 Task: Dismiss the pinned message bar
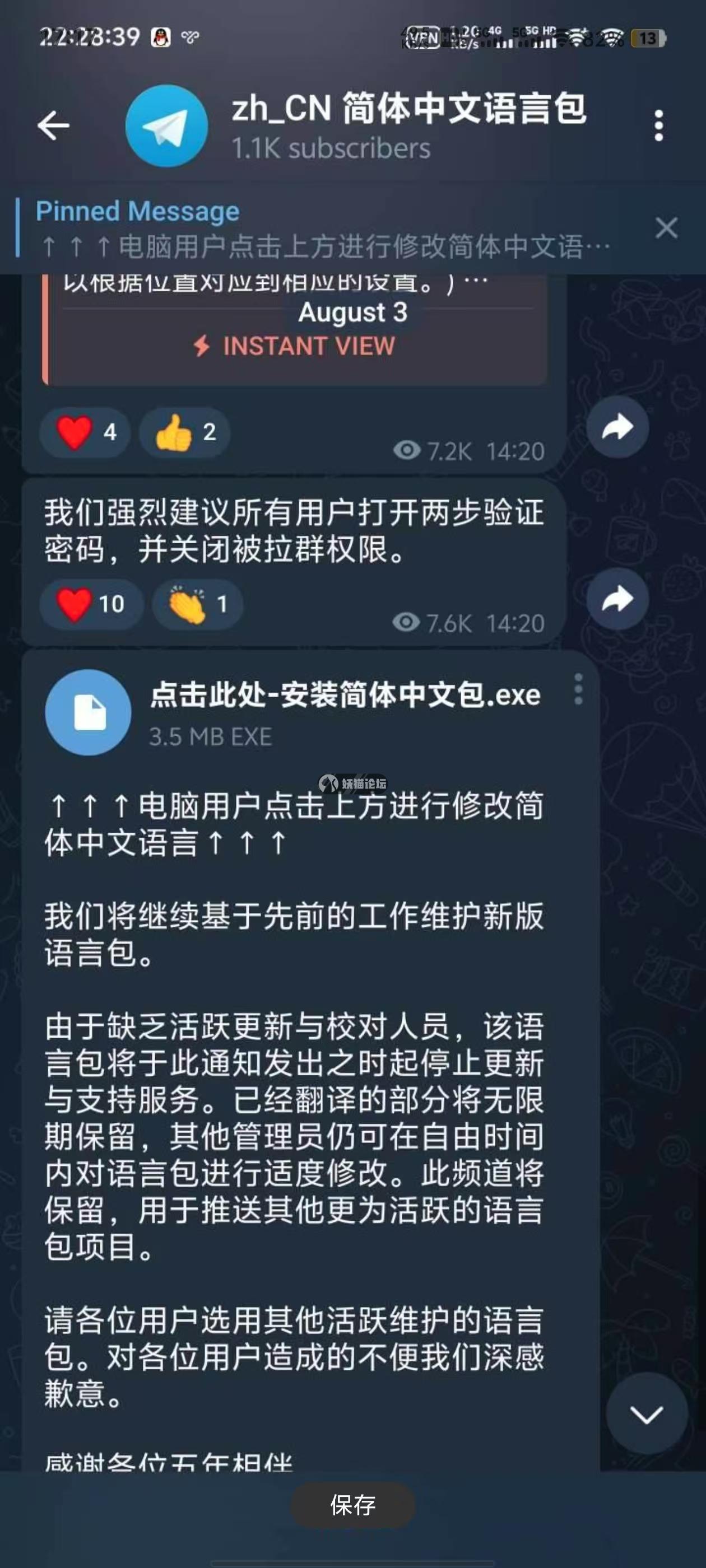coord(666,228)
